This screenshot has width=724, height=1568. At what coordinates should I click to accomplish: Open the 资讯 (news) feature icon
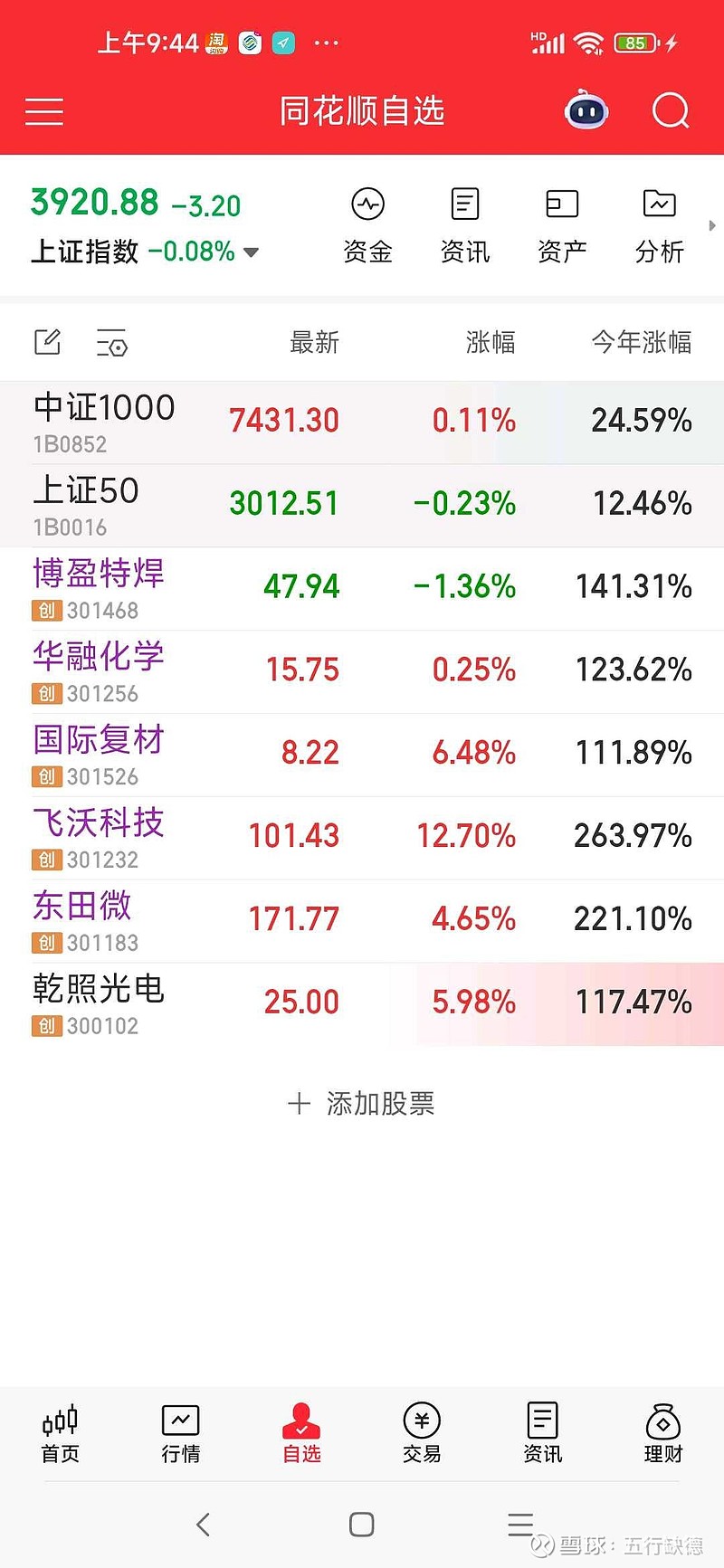point(464,222)
